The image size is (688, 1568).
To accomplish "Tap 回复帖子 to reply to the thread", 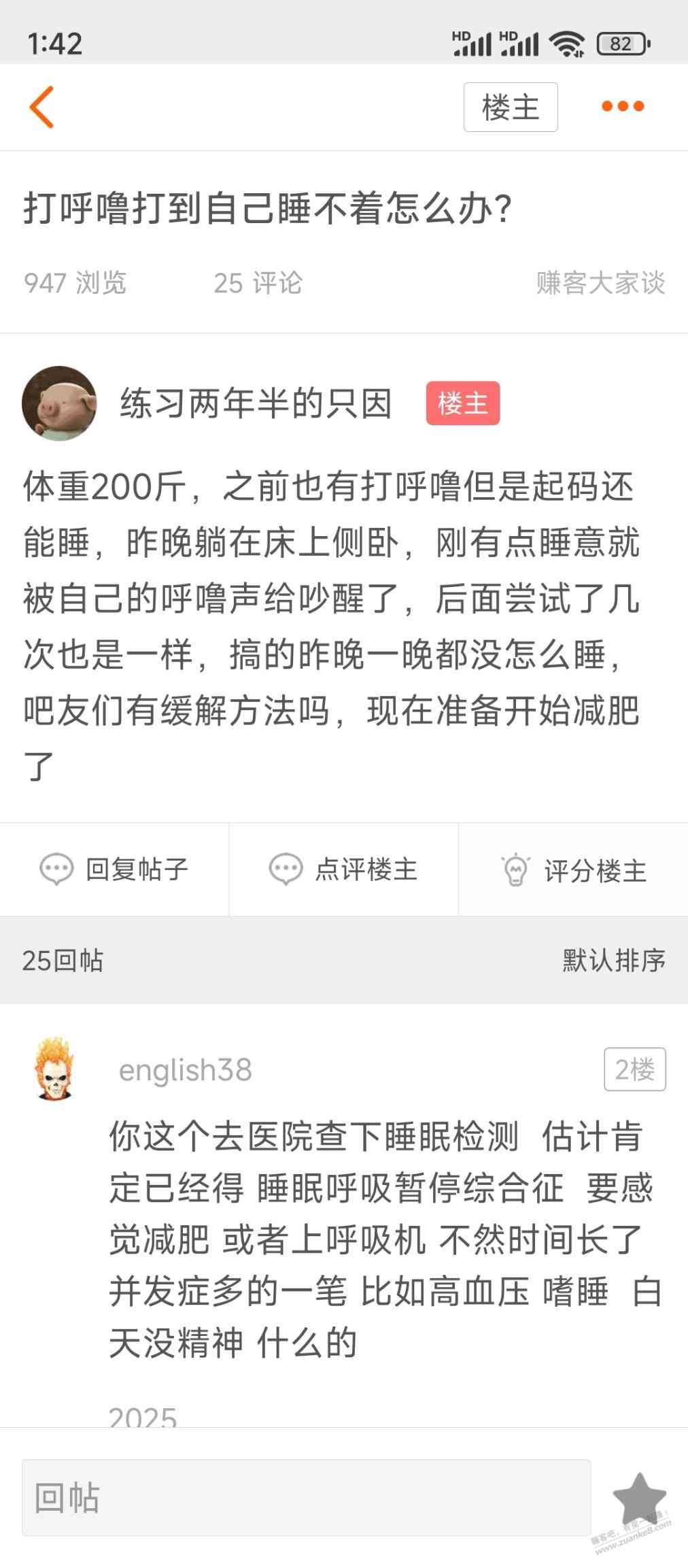I will (x=114, y=869).
